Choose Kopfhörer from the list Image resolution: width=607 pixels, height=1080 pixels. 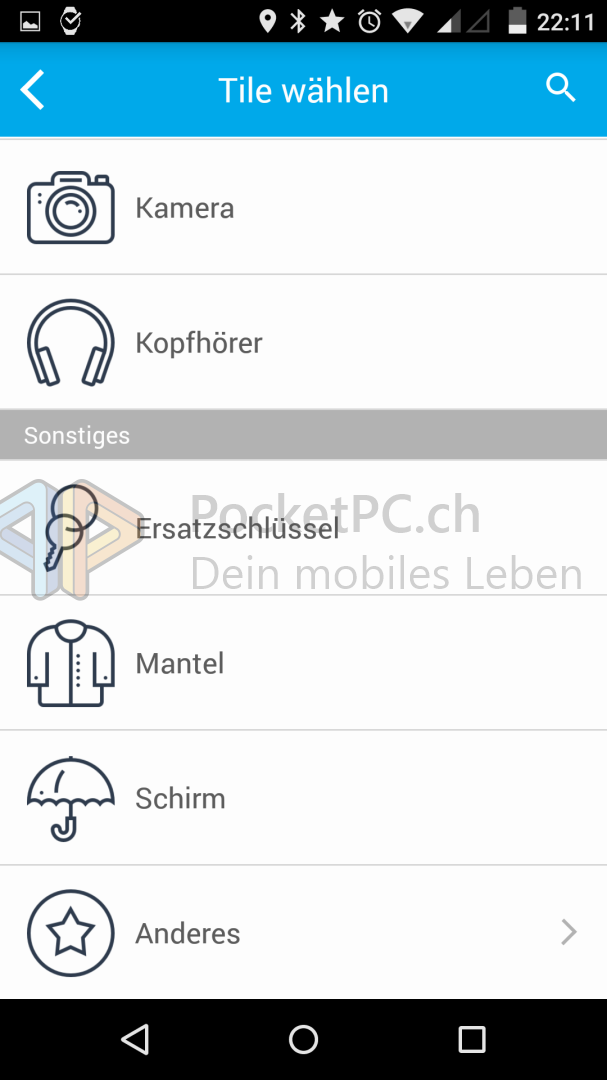(x=303, y=342)
